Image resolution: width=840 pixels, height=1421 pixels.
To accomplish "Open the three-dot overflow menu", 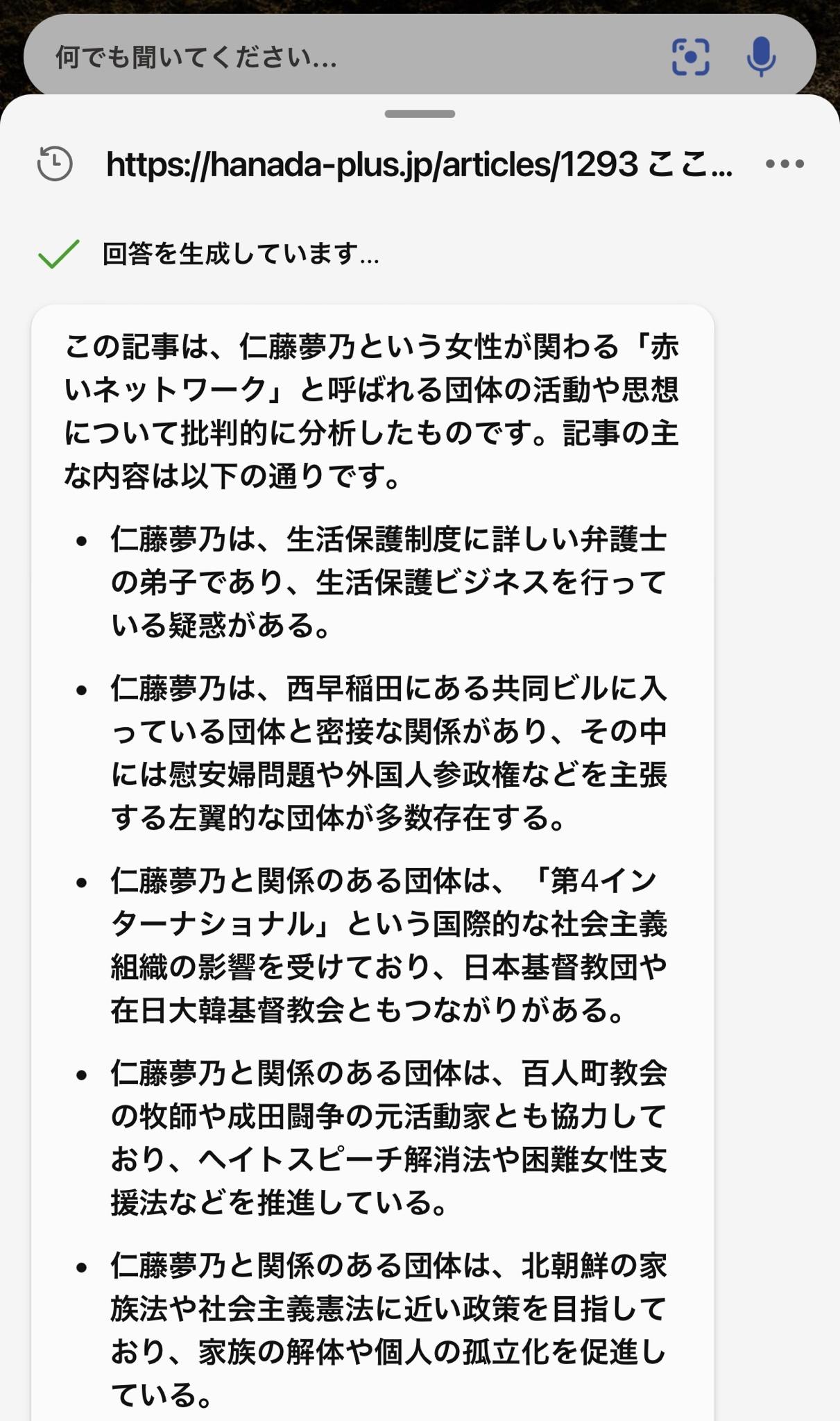I will tap(785, 164).
